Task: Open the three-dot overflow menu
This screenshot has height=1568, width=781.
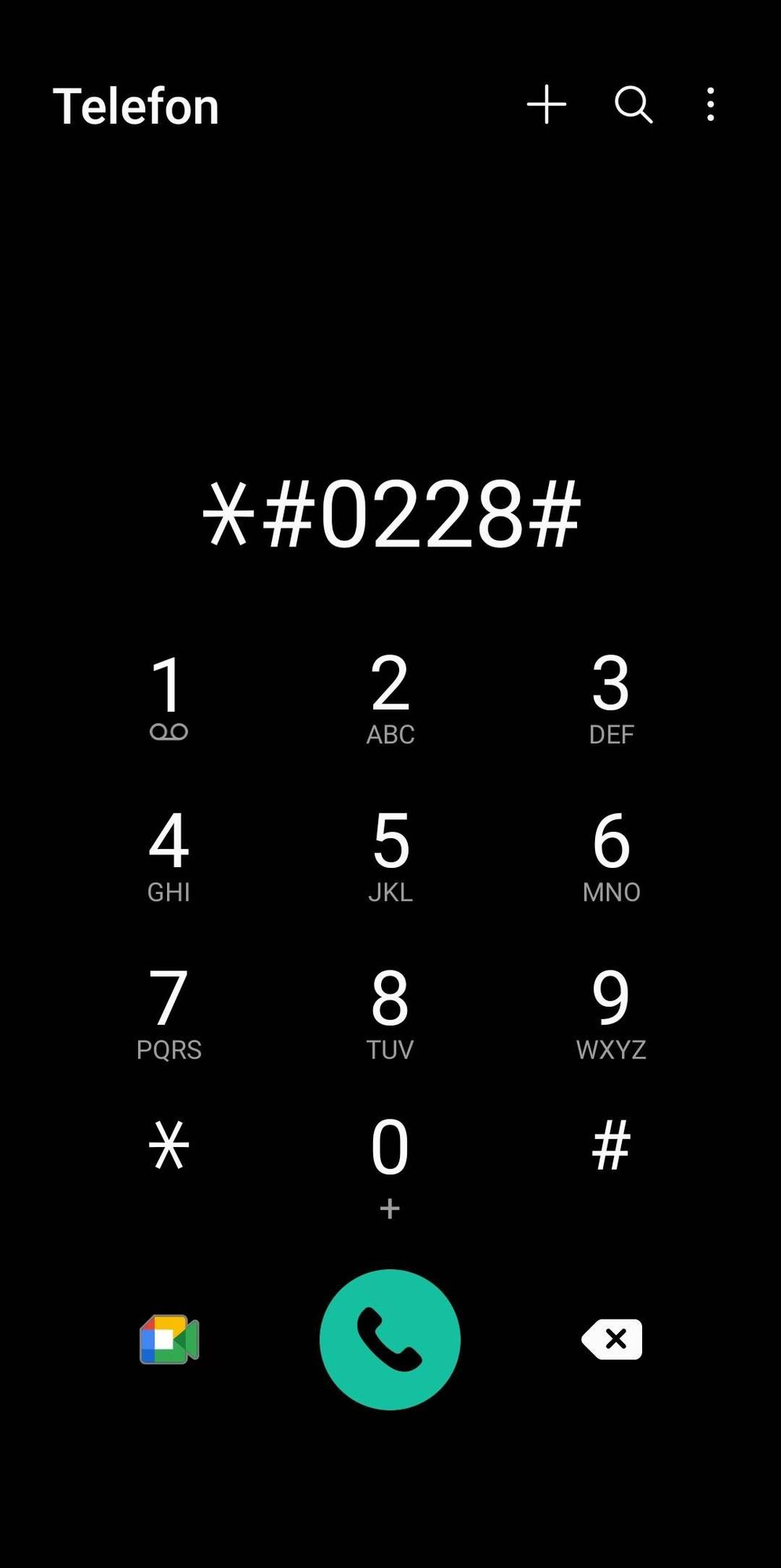Action: point(710,105)
